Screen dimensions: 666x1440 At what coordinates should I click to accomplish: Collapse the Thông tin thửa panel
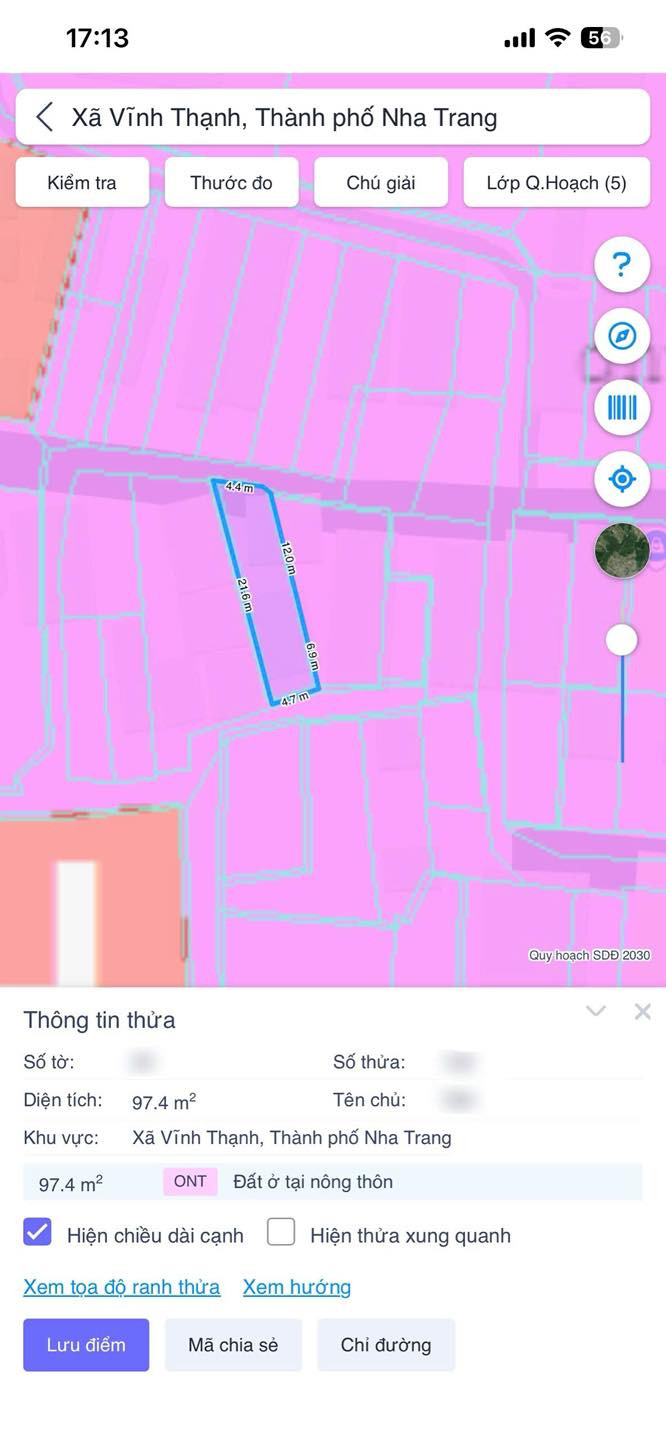[x=596, y=1011]
